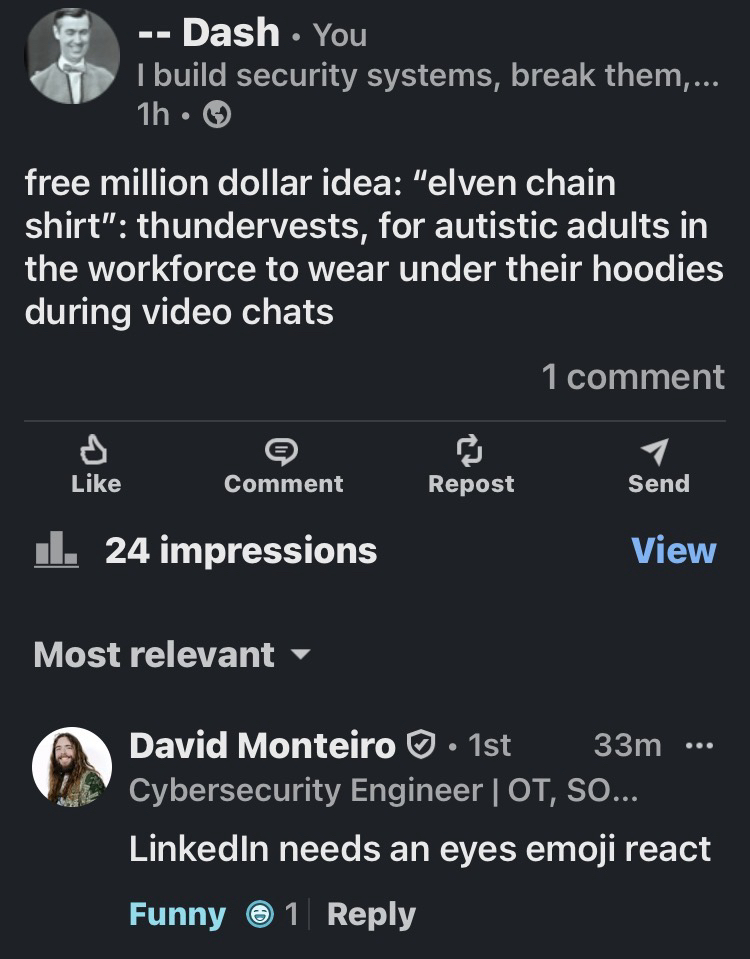Open David Monteiro's name link
This screenshot has height=959, width=750.
coord(262,746)
